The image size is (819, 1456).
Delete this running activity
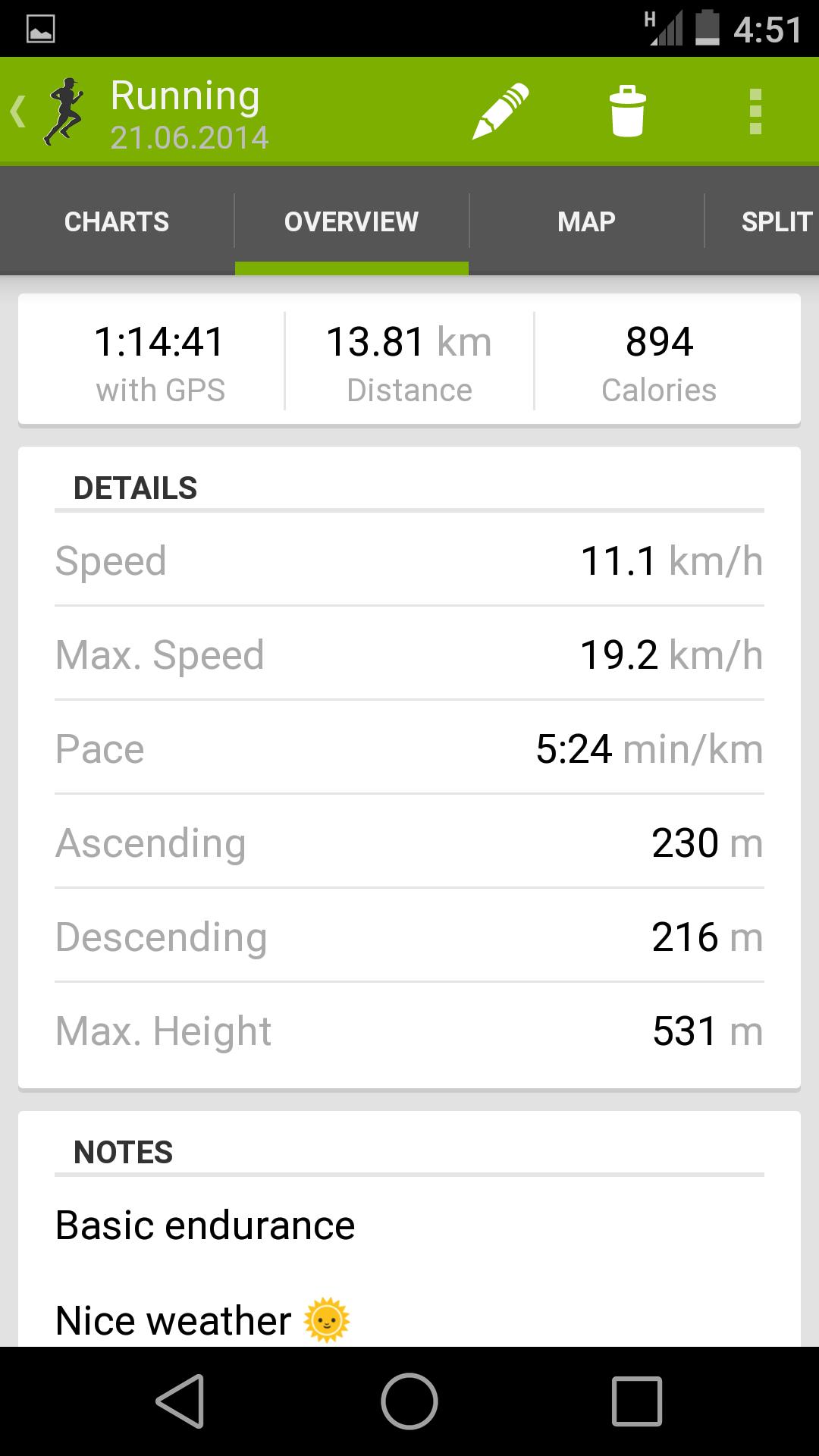(627, 111)
